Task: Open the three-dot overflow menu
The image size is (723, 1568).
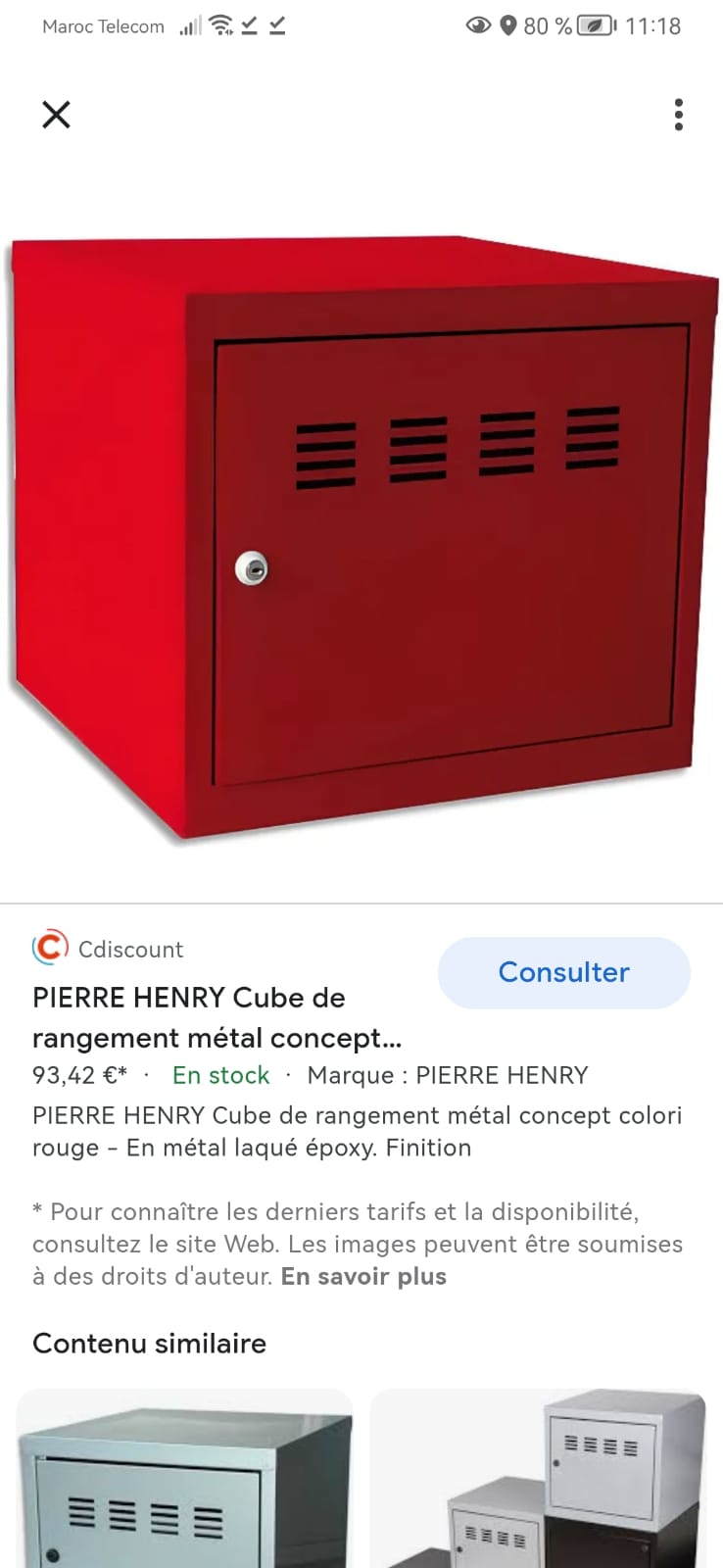Action: (678, 115)
